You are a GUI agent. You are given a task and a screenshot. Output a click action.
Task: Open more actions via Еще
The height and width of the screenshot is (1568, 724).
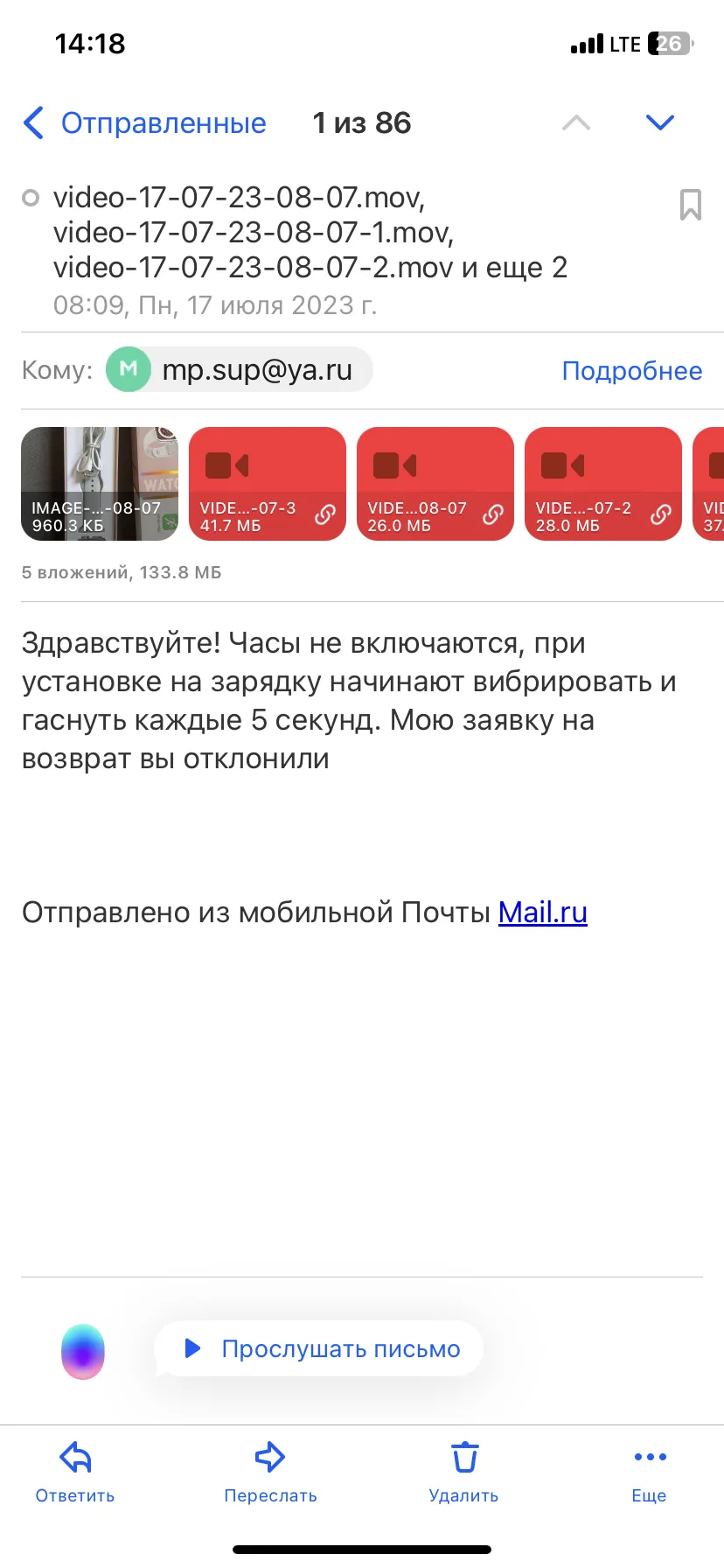[650, 1473]
